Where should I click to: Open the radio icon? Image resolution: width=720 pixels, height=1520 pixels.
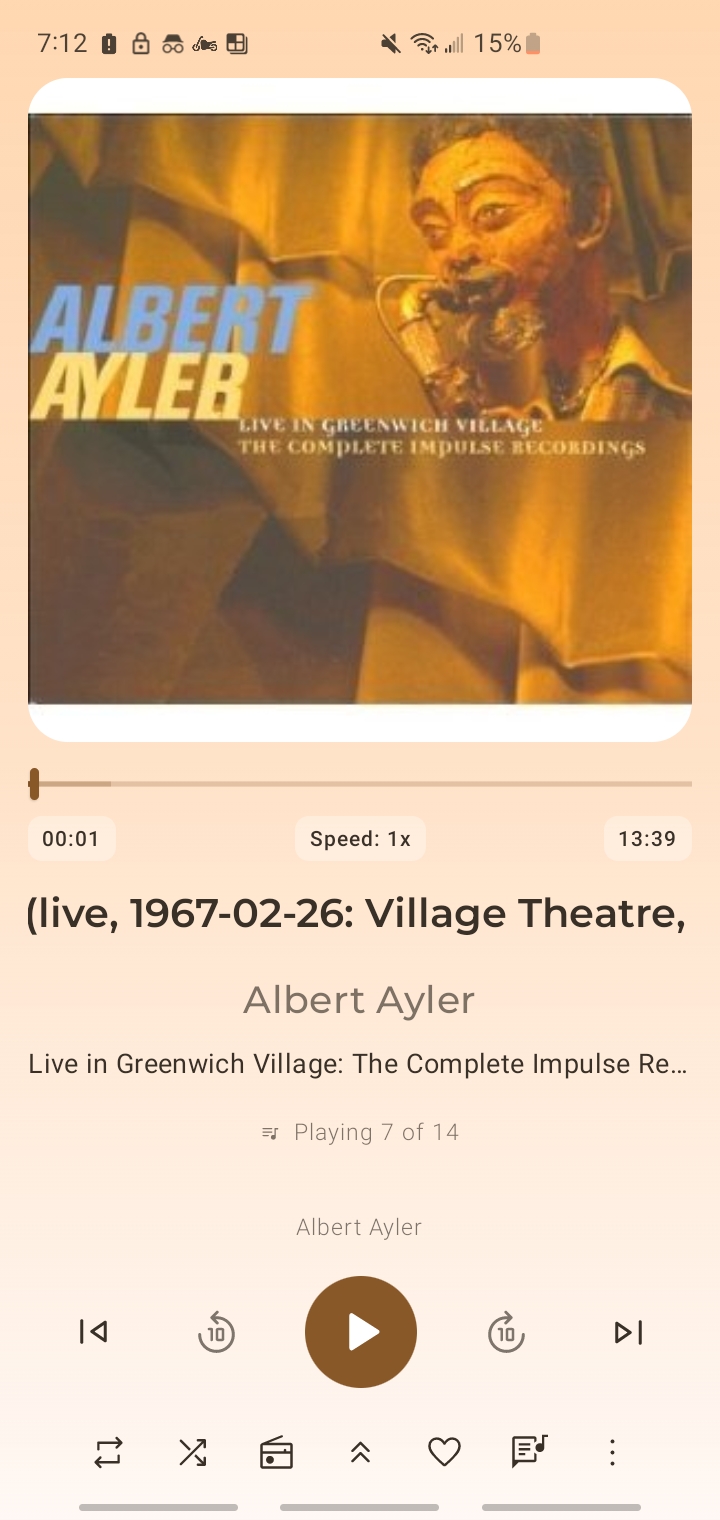click(x=276, y=1452)
